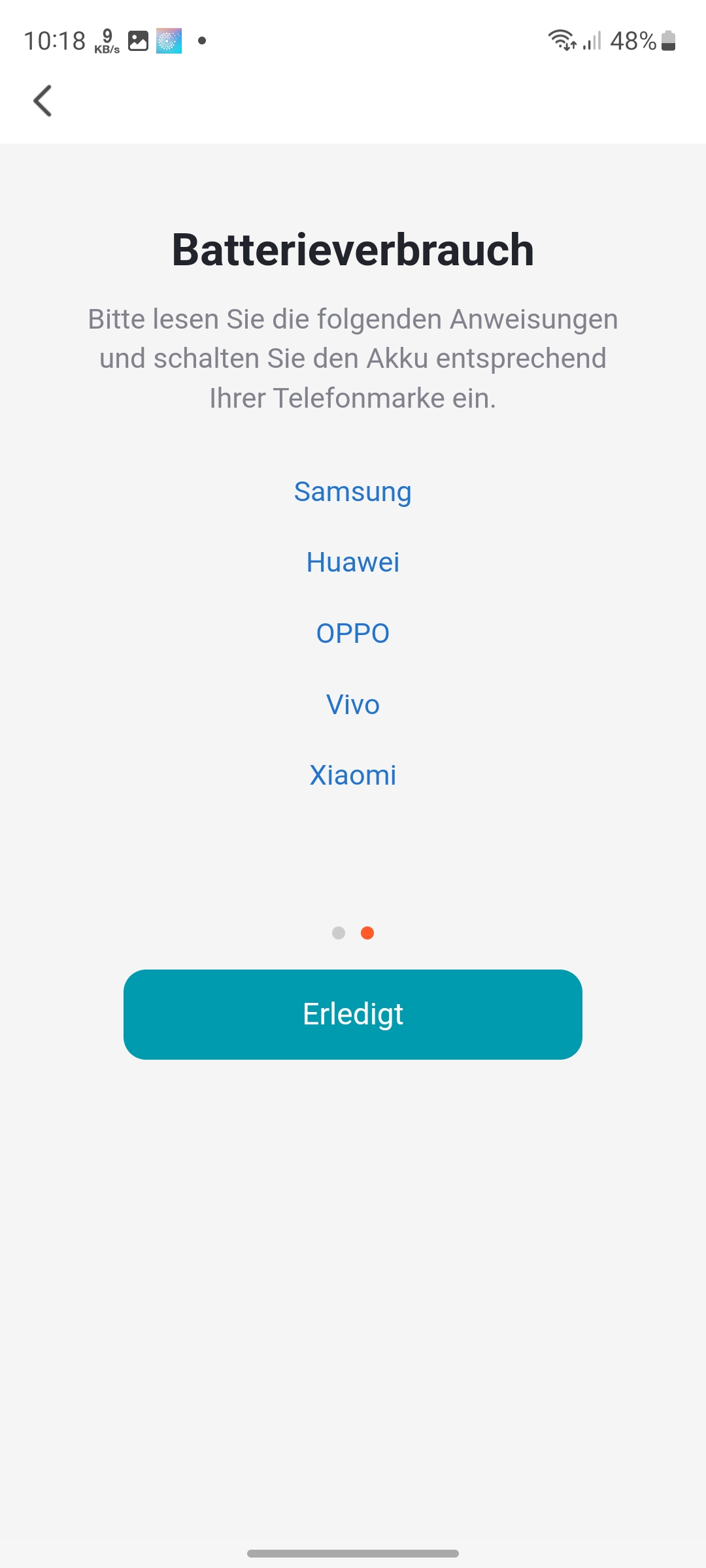View the OPPO battery instructions
The width and height of the screenshot is (706, 1568).
pos(352,633)
